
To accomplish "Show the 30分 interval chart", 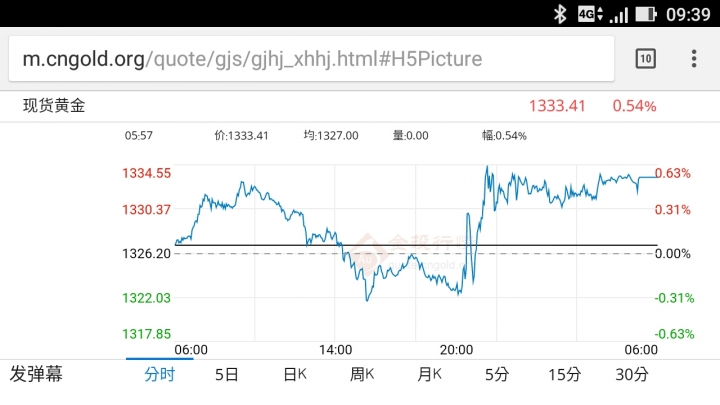I will pyautogui.click(x=632, y=375).
